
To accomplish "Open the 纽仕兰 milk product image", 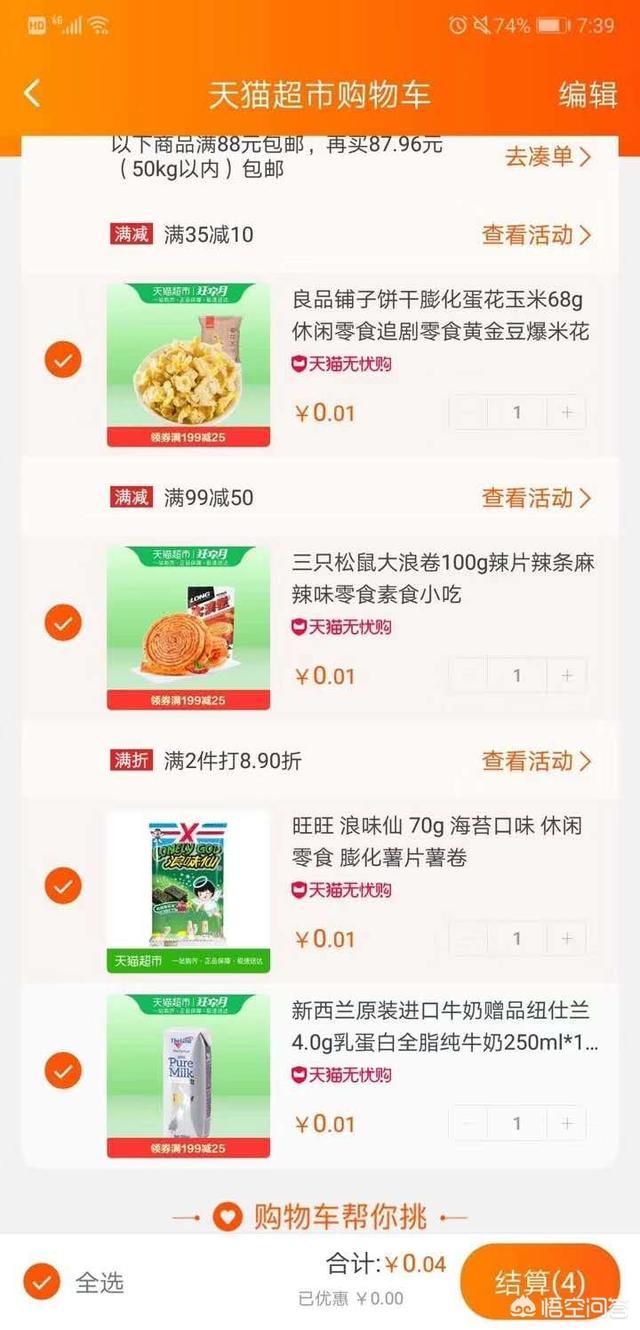I will coord(189,1075).
